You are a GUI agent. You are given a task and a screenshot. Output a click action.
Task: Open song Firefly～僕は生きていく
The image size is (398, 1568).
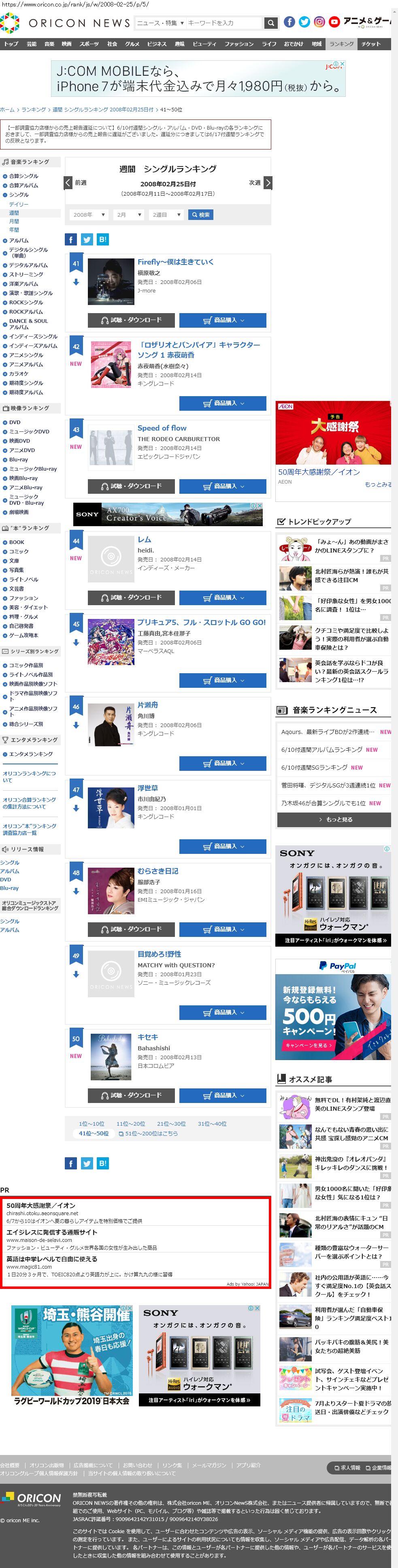point(175,262)
